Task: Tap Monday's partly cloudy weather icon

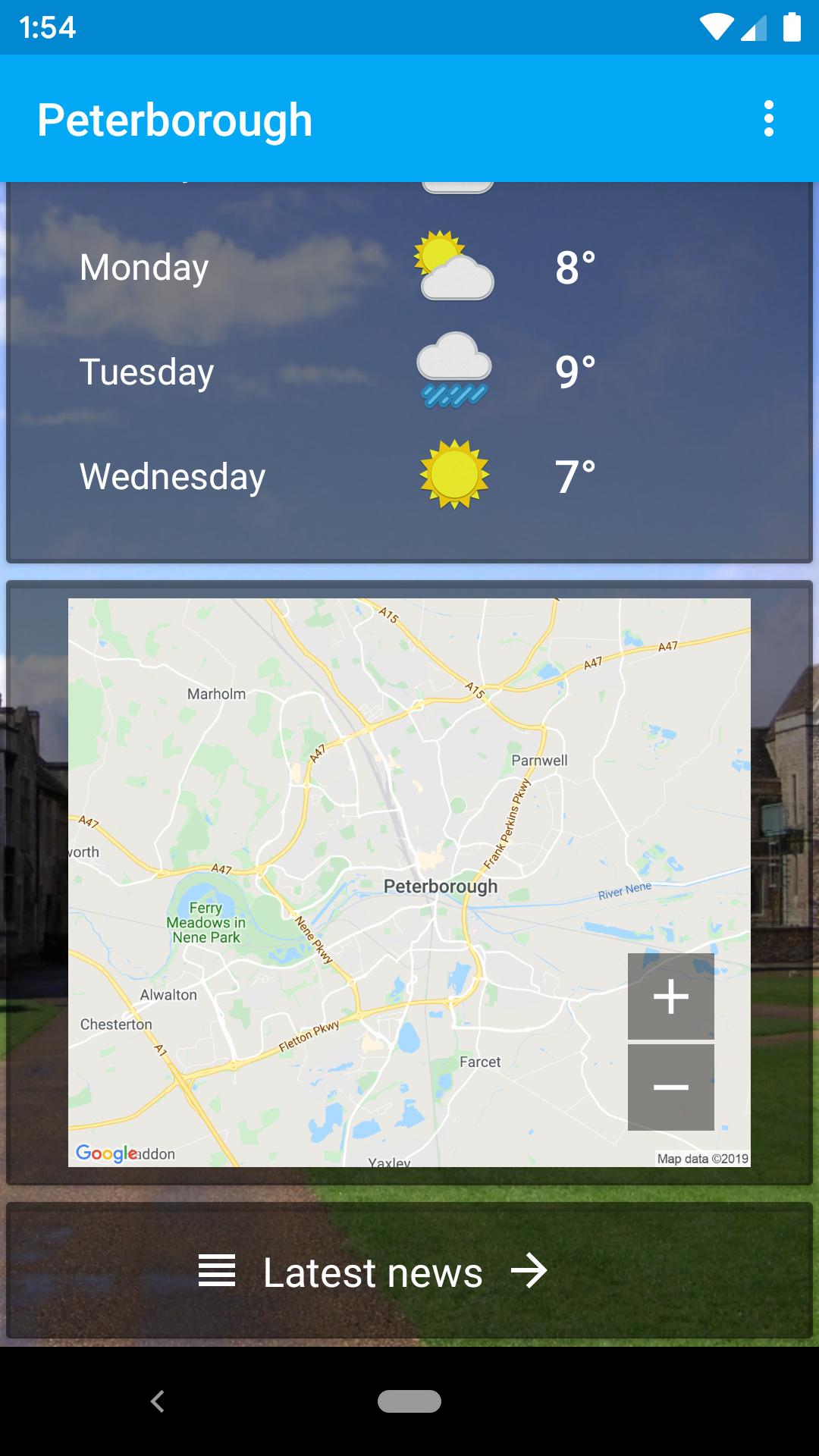Action: 455,265
